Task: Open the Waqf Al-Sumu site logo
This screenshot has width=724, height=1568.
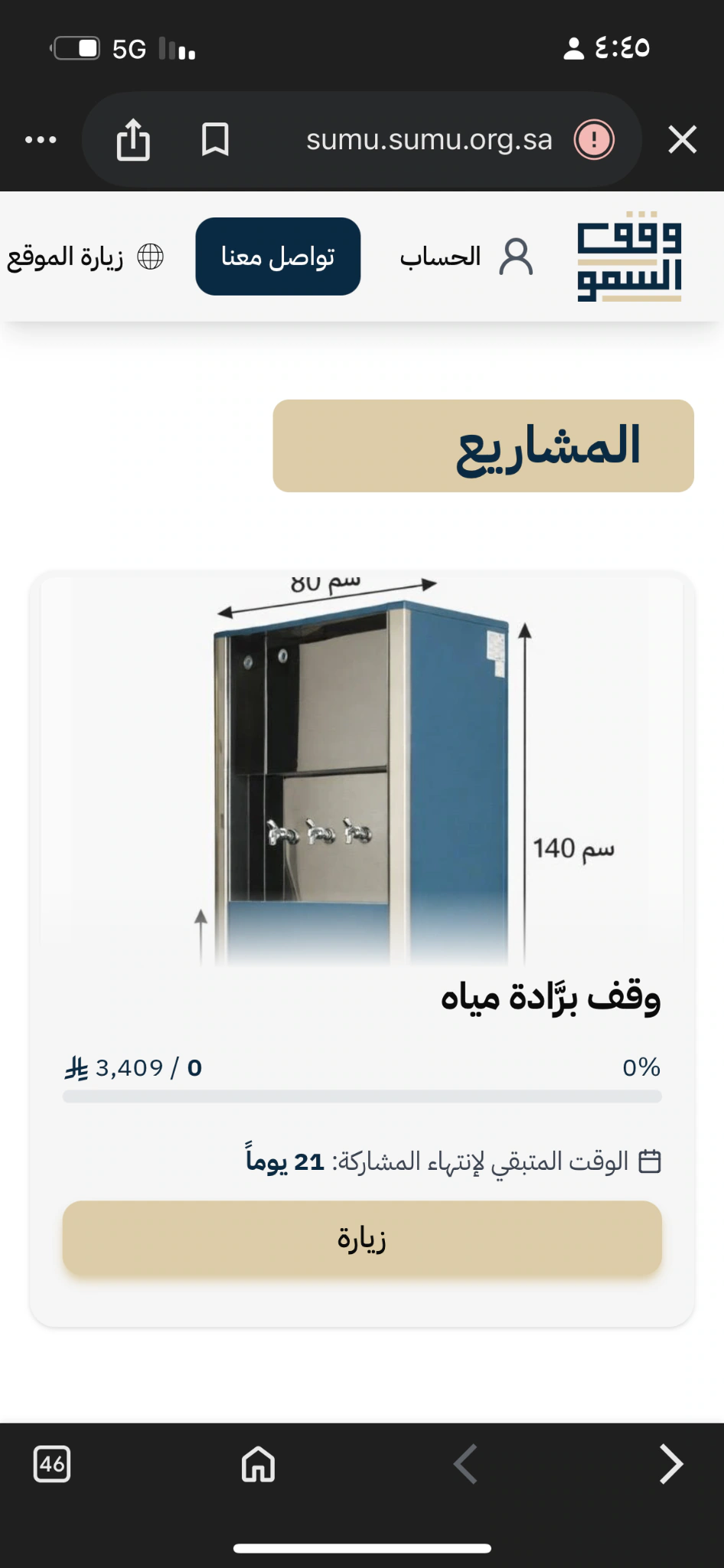Action: tap(629, 256)
